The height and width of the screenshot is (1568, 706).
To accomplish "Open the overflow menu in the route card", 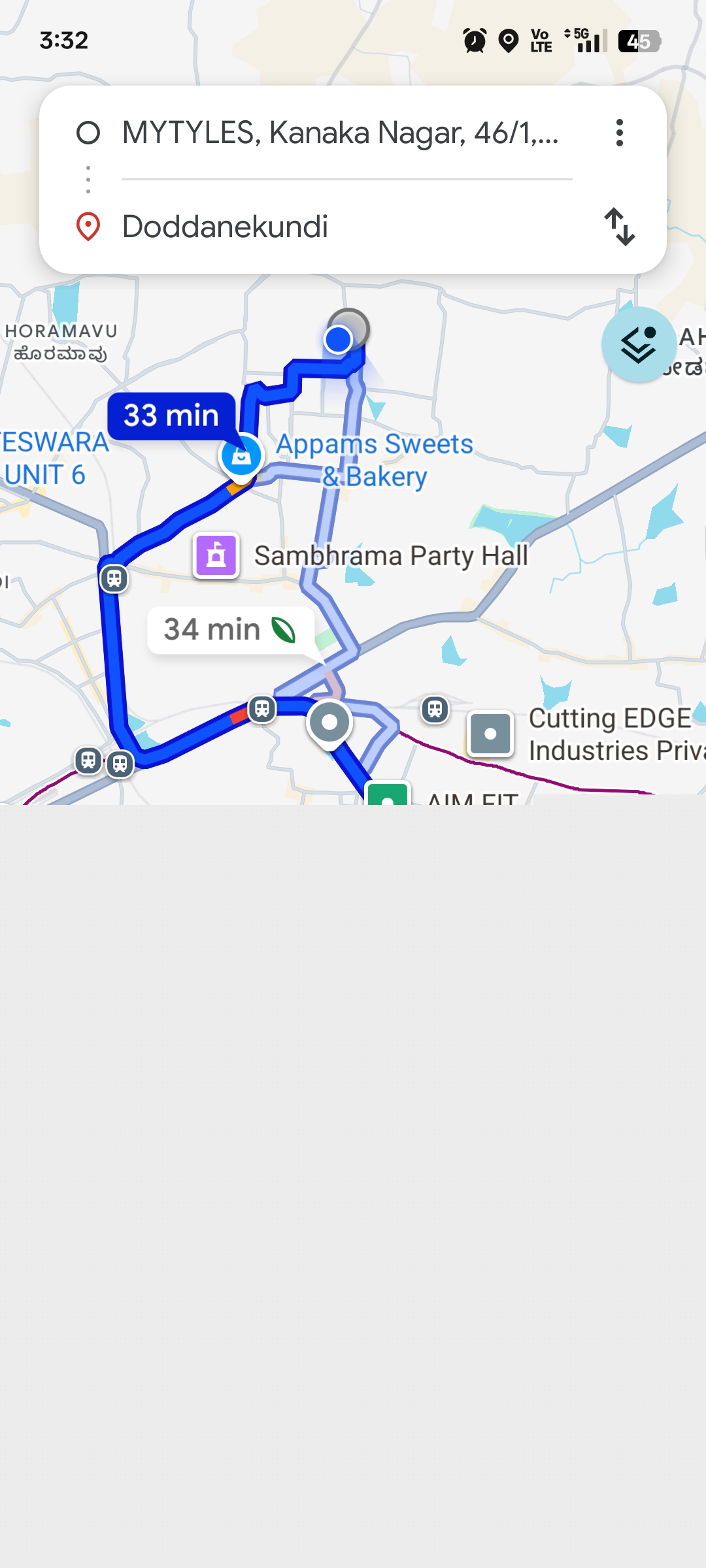I will (619, 133).
